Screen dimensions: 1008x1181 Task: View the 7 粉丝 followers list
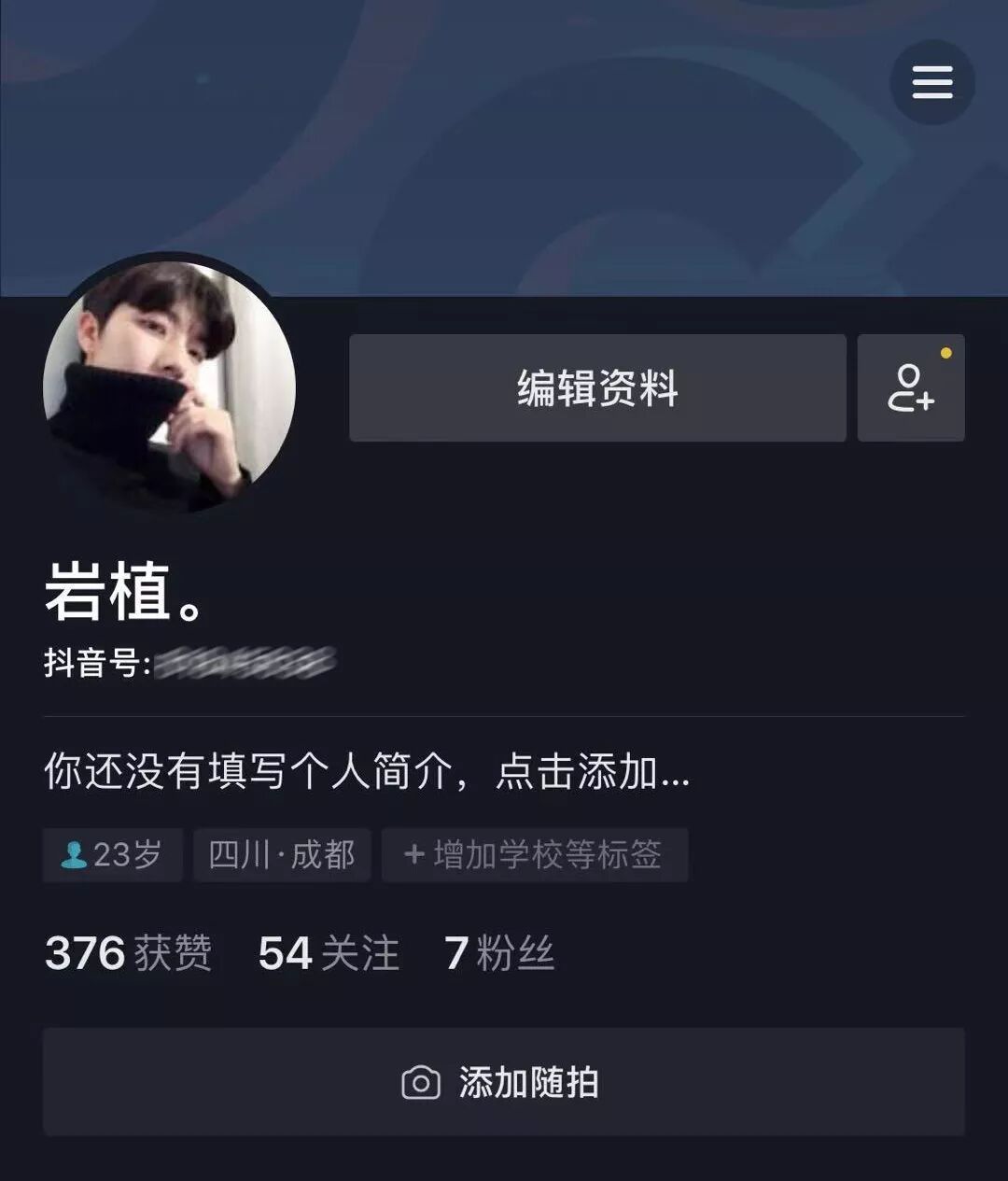coord(499,953)
